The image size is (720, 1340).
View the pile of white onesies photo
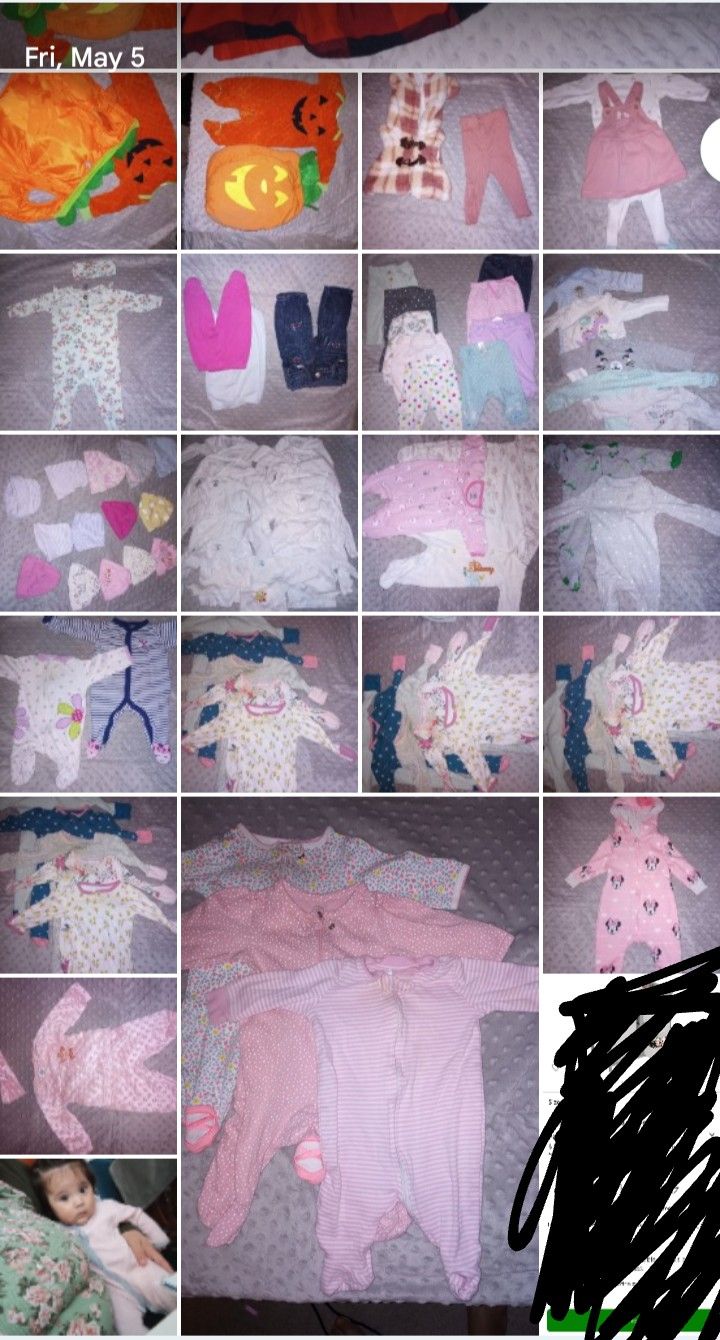pos(269,522)
